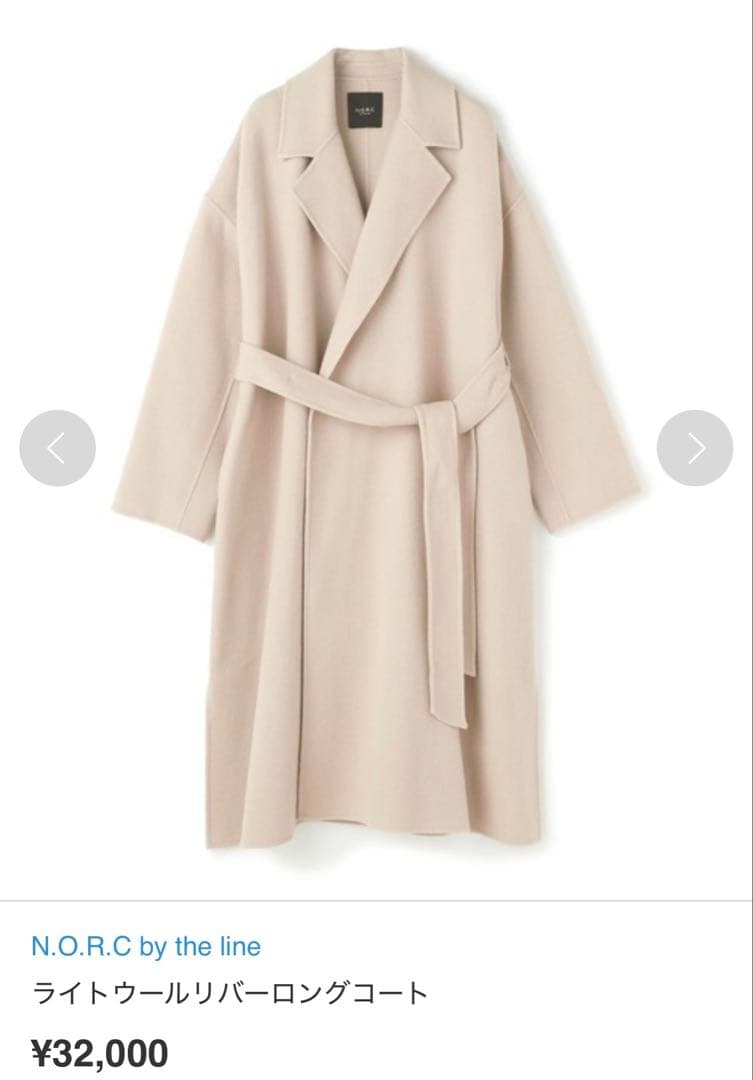Open the N.O.R.C by the line brand link
The height and width of the screenshot is (1080, 753).
(x=146, y=945)
